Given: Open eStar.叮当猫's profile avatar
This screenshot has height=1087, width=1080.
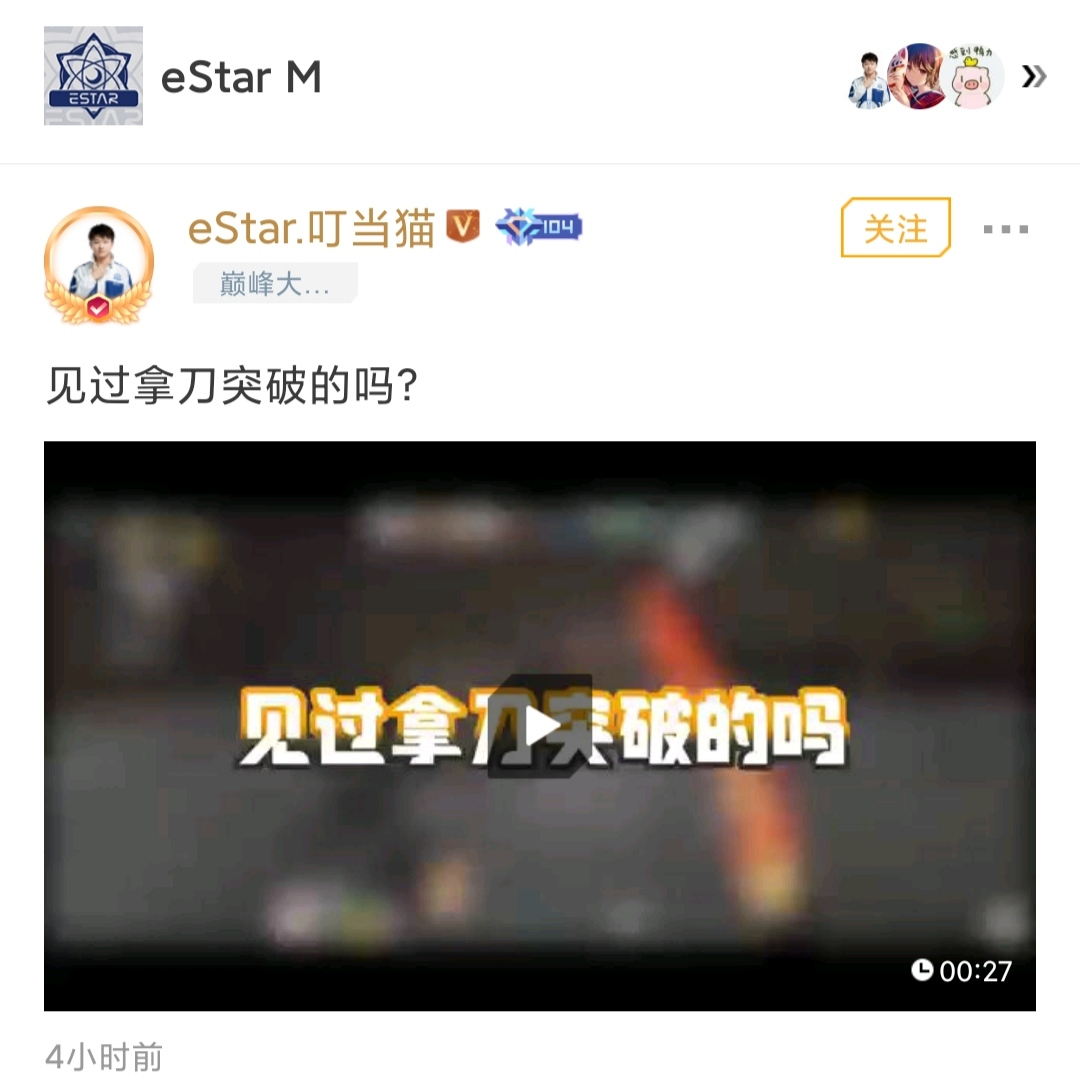Looking at the screenshot, I should pyautogui.click(x=98, y=264).
